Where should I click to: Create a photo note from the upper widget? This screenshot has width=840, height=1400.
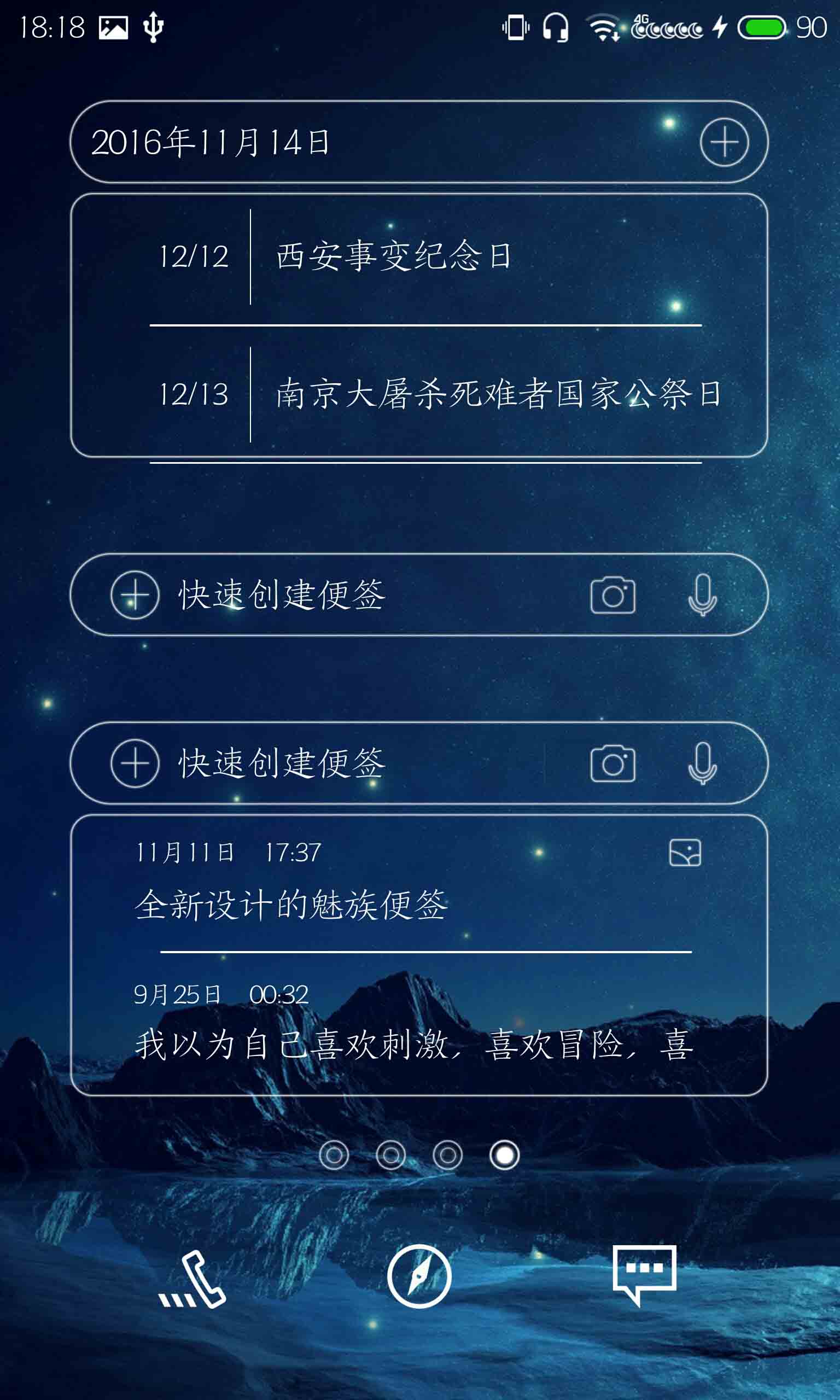point(612,595)
